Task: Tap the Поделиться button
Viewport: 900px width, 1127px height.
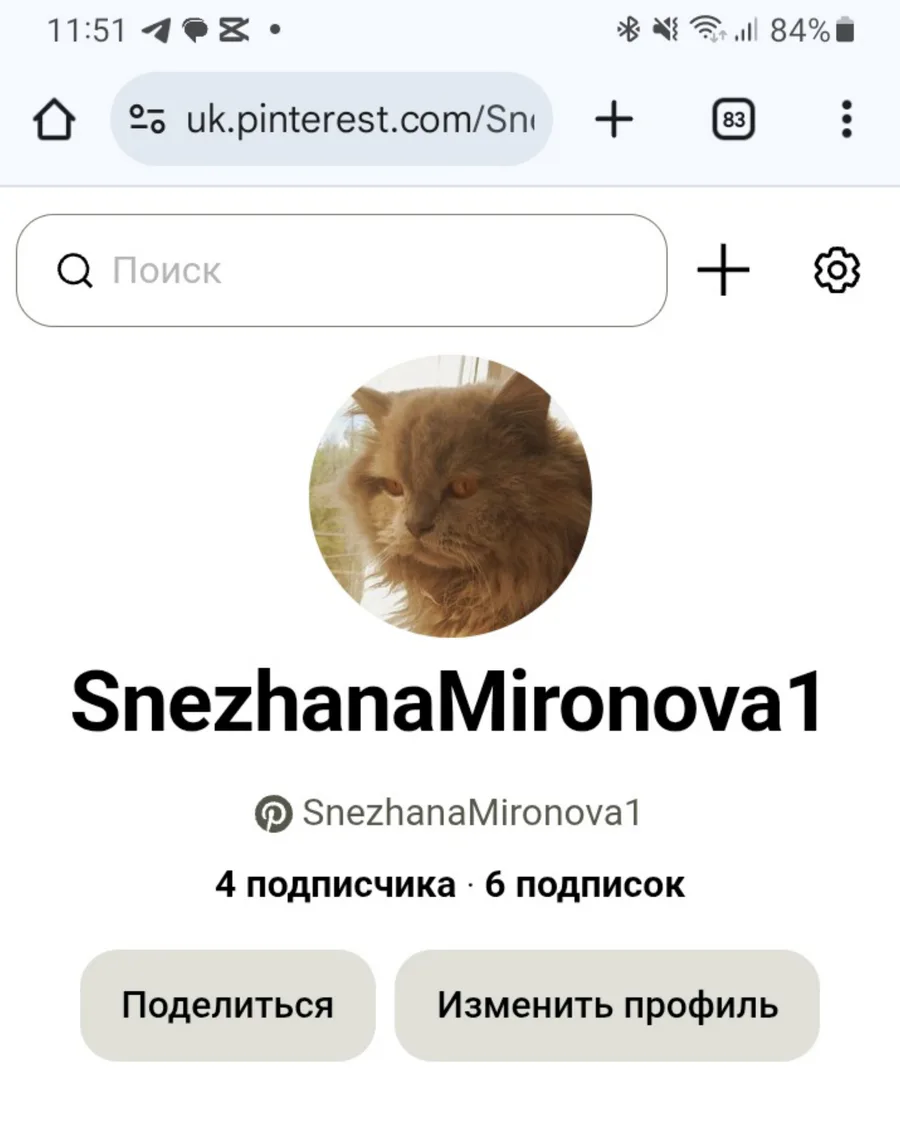Action: 227,1005
